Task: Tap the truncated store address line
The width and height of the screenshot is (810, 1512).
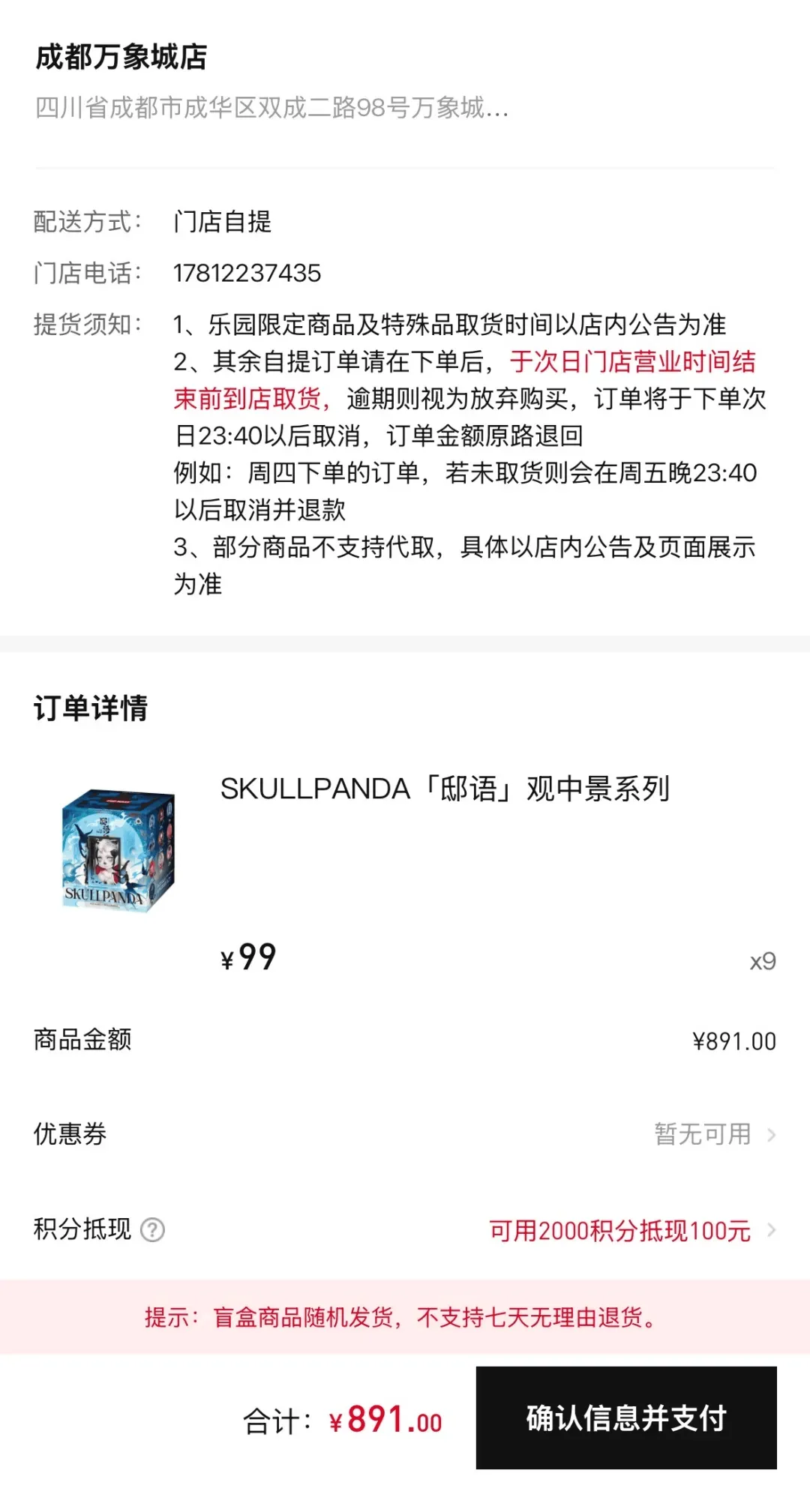Action: pos(271,109)
